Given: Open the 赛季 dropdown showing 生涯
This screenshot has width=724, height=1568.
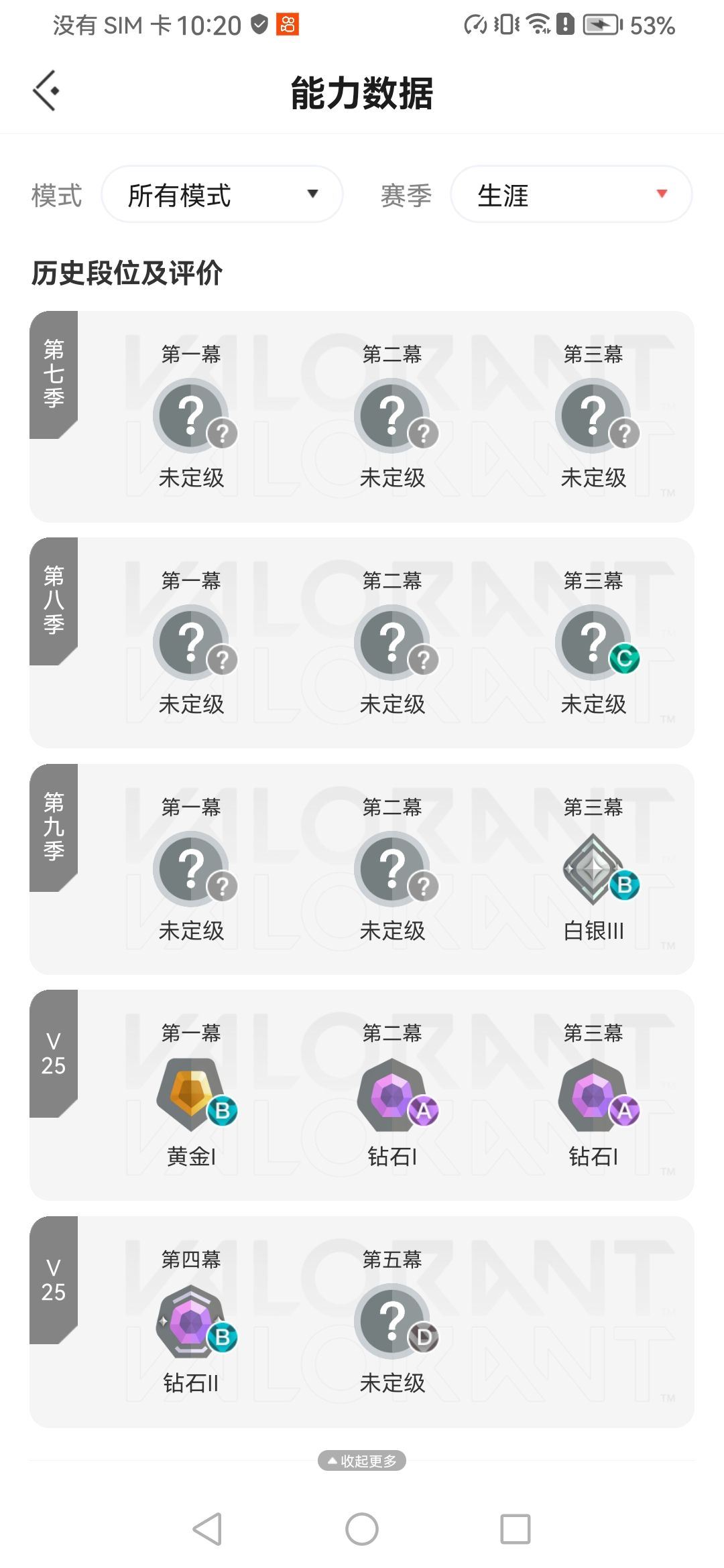Looking at the screenshot, I should [x=571, y=194].
